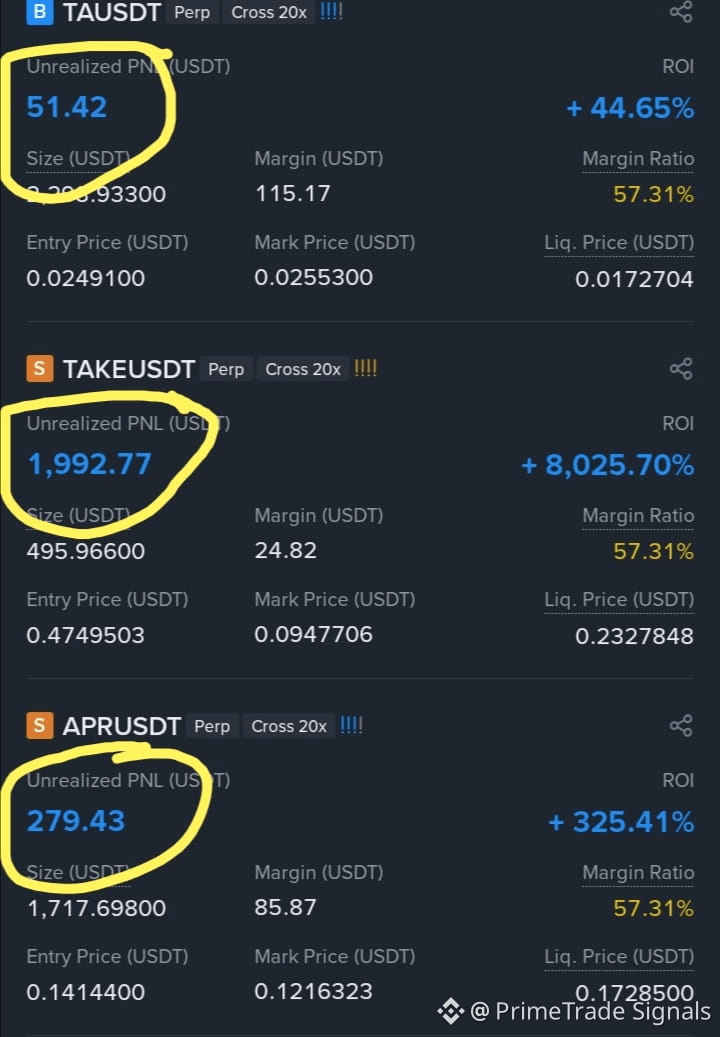The width and height of the screenshot is (720, 1037).
Task: Click the 57.31% Margin Ratio under TAKEUSDT
Action: tap(653, 551)
